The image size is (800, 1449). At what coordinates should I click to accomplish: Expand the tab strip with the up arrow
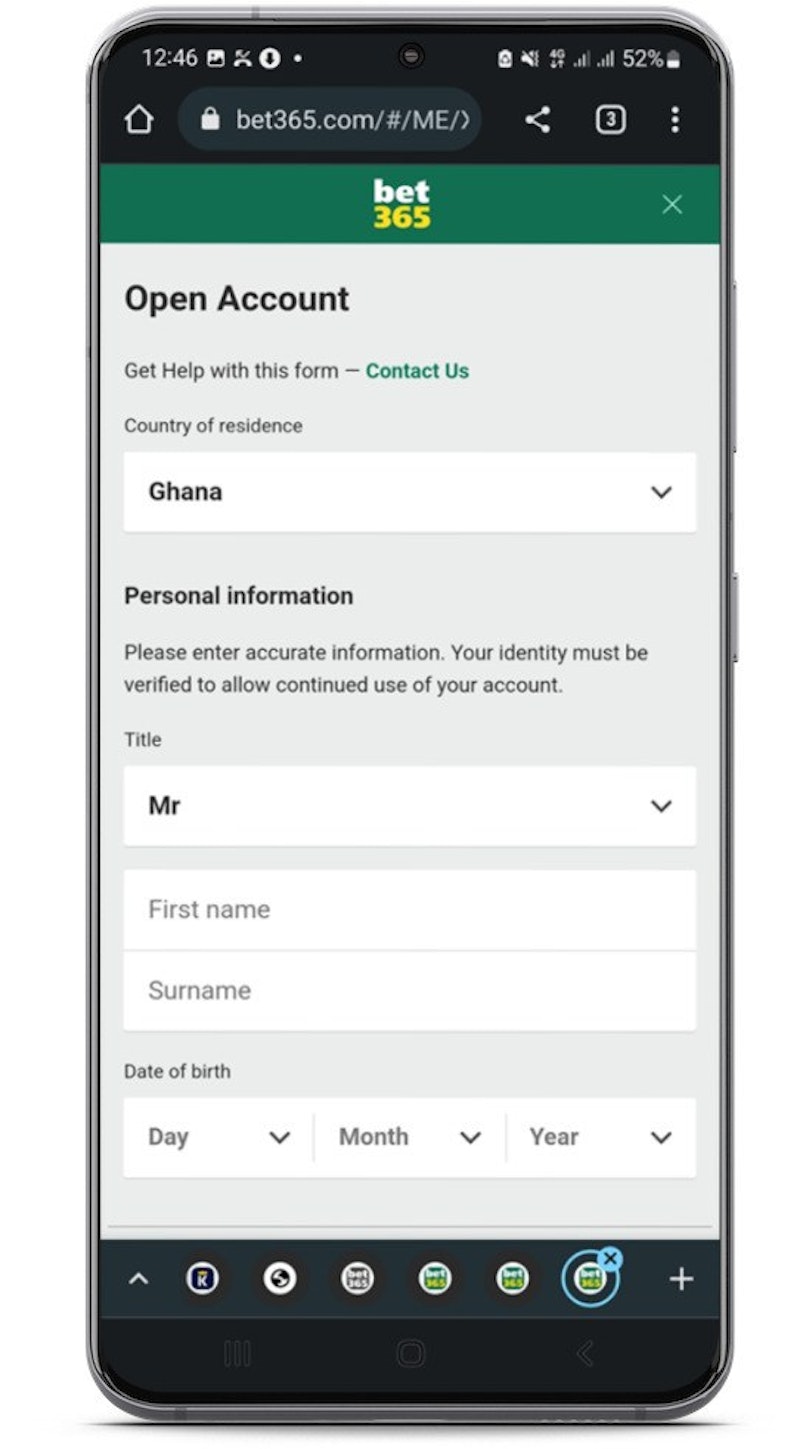pyautogui.click(x=139, y=1279)
